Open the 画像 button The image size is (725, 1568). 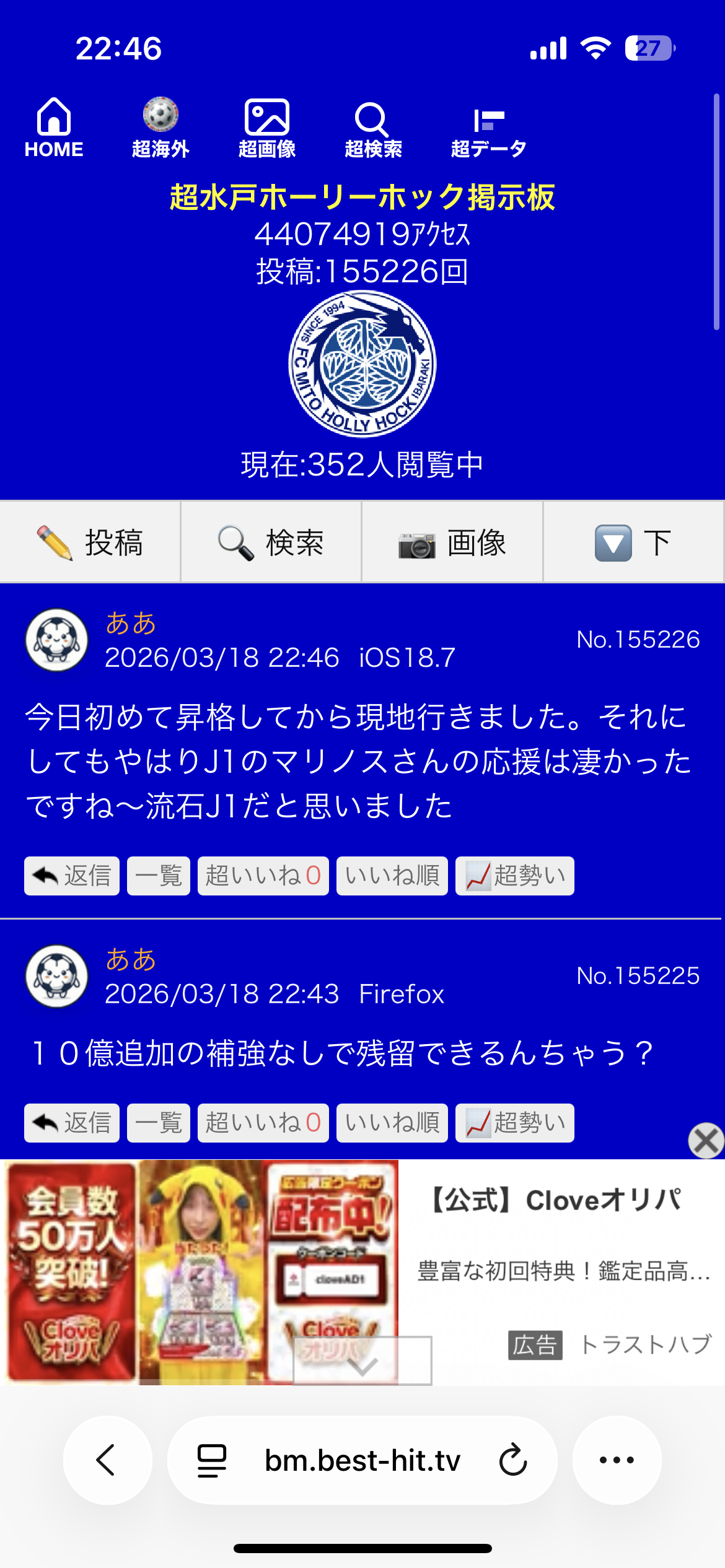pos(452,542)
